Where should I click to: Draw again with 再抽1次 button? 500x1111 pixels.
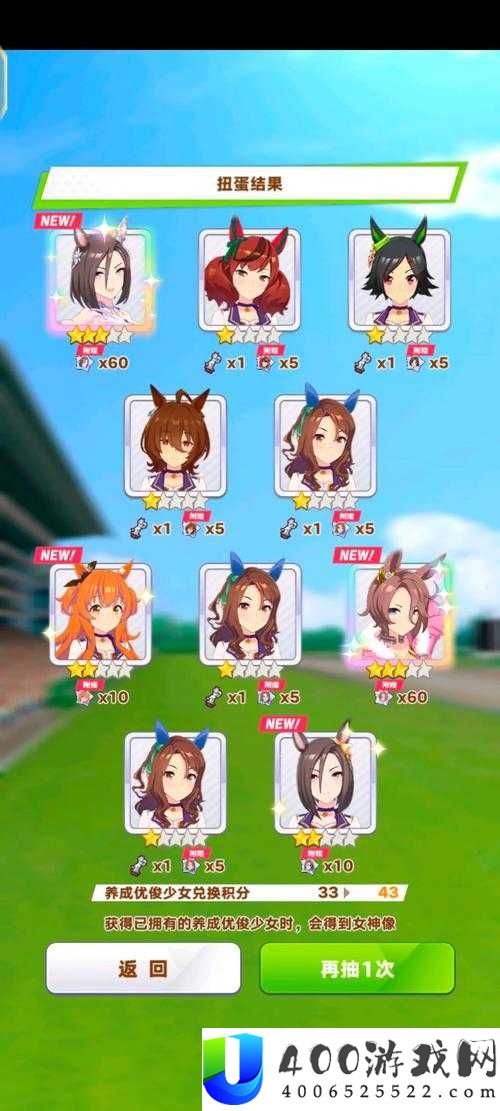coord(357,968)
